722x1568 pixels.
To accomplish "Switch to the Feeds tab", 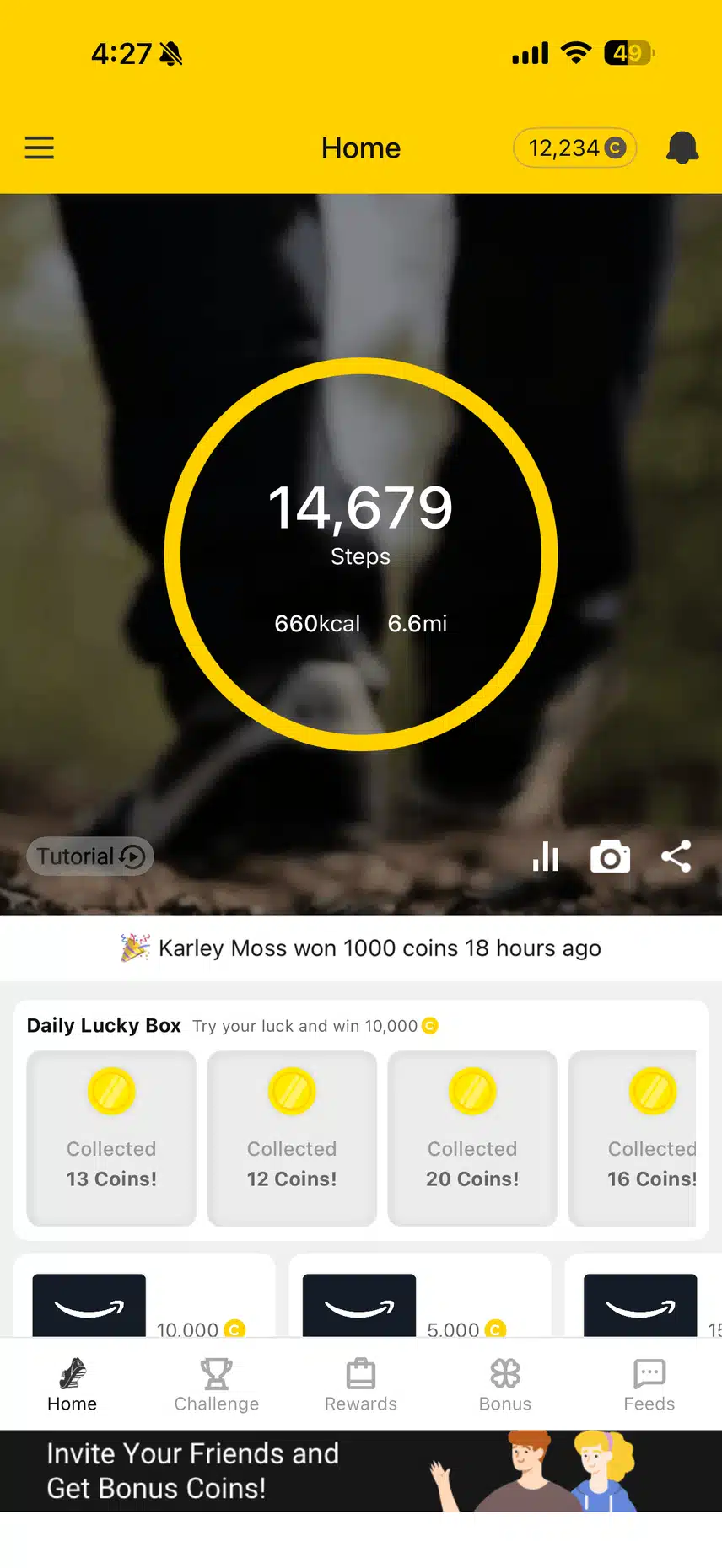I will click(649, 1384).
